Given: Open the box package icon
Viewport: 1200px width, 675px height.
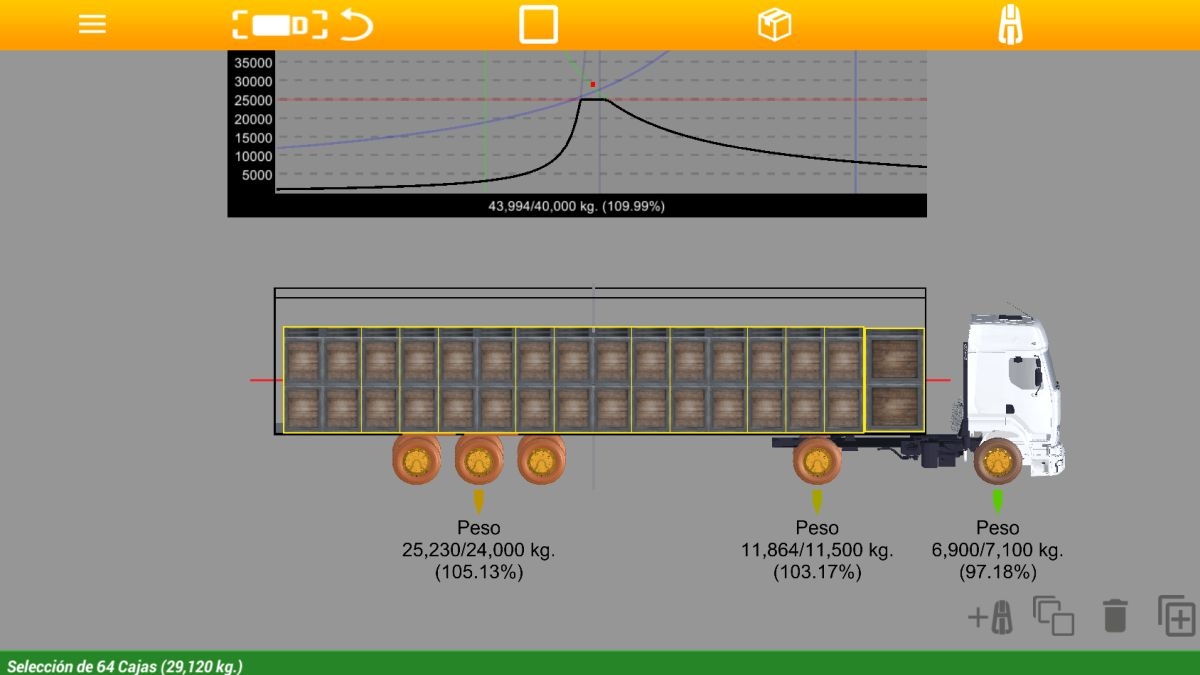Looking at the screenshot, I should 774,25.
